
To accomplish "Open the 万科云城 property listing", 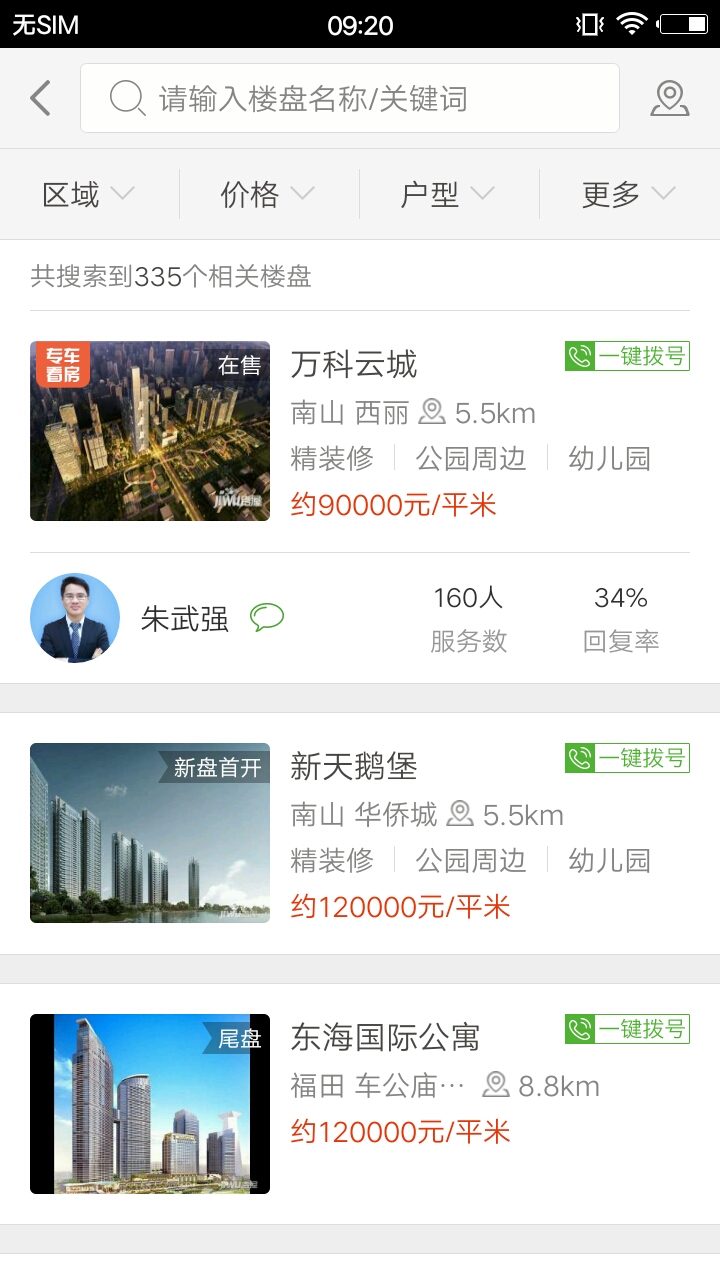I will [x=354, y=364].
